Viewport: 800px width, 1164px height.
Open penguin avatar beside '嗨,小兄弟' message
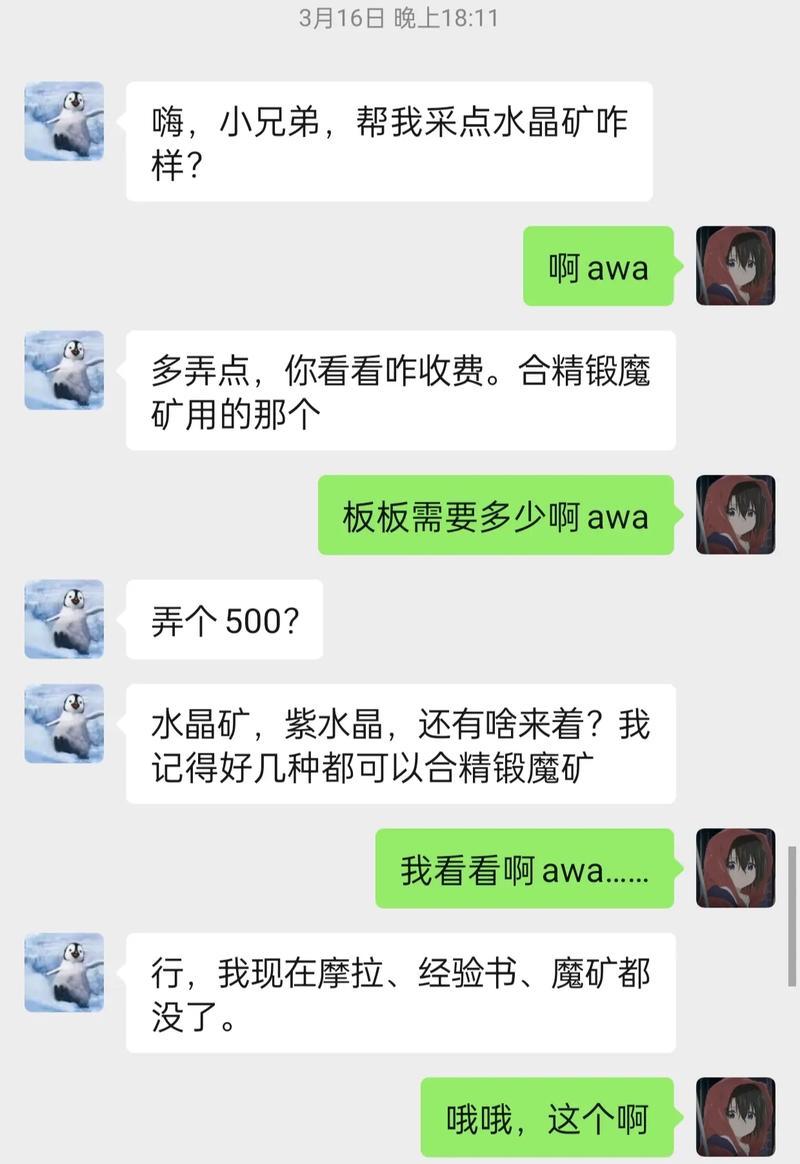pos(64,121)
